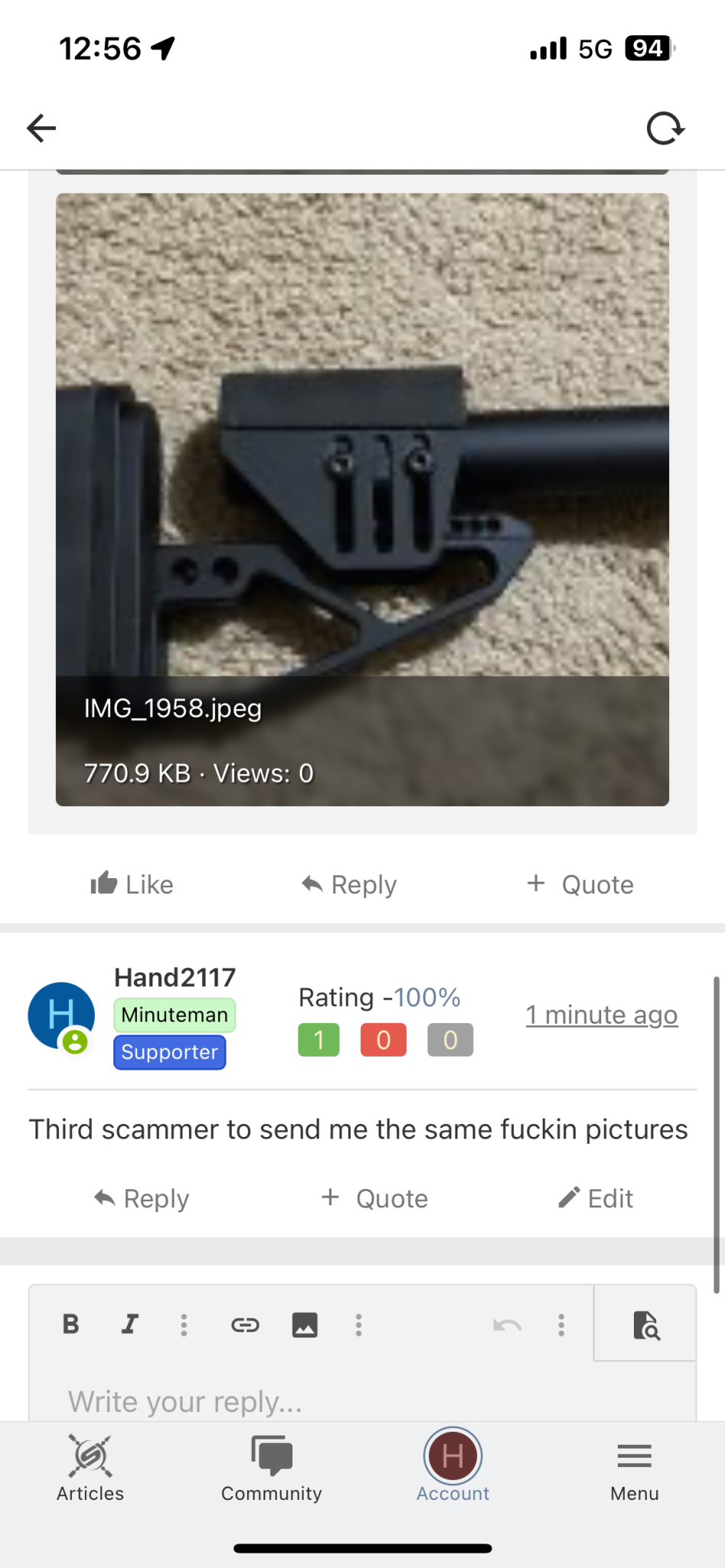Quote the post with the image

tap(580, 884)
